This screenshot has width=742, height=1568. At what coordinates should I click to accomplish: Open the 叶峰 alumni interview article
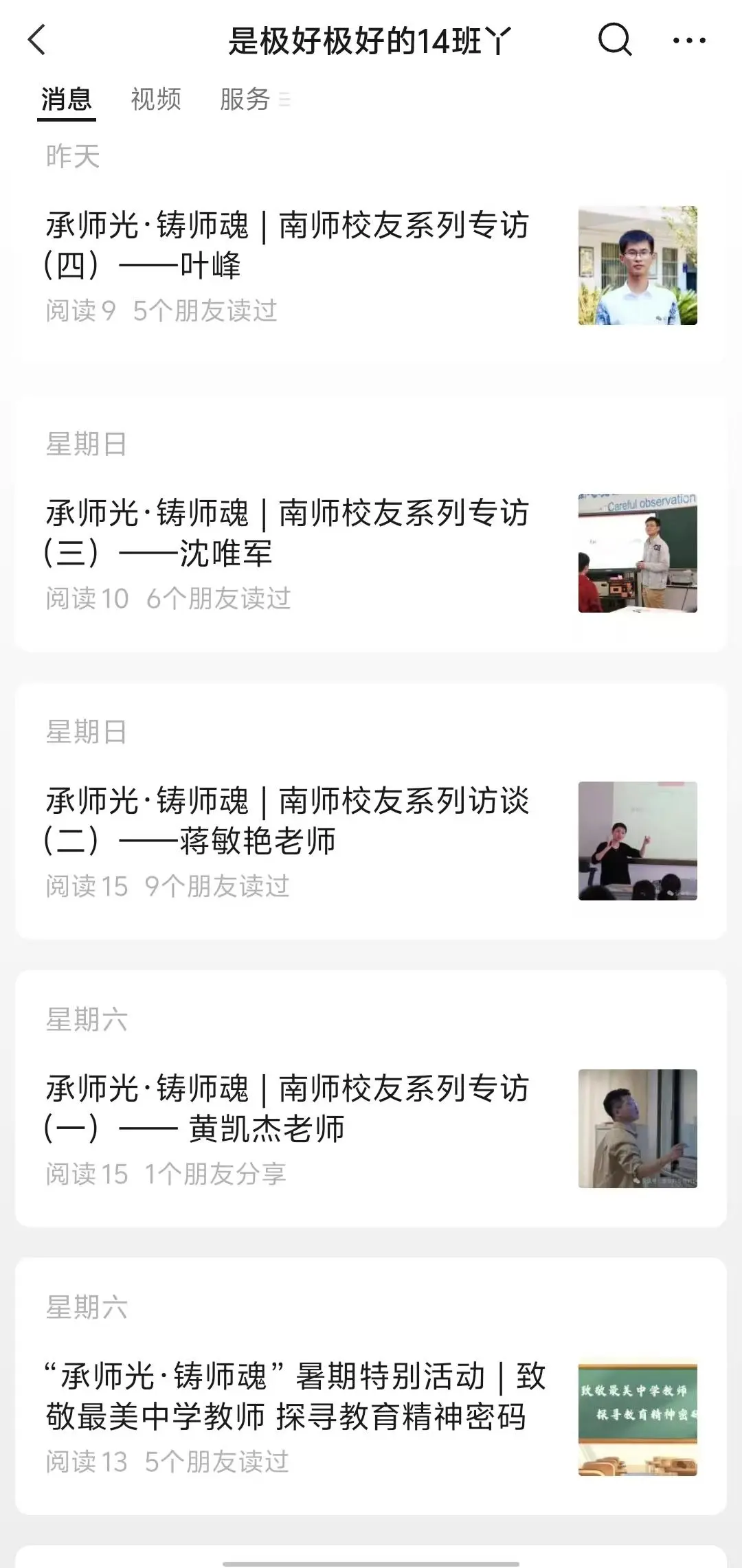pyautogui.click(x=287, y=245)
